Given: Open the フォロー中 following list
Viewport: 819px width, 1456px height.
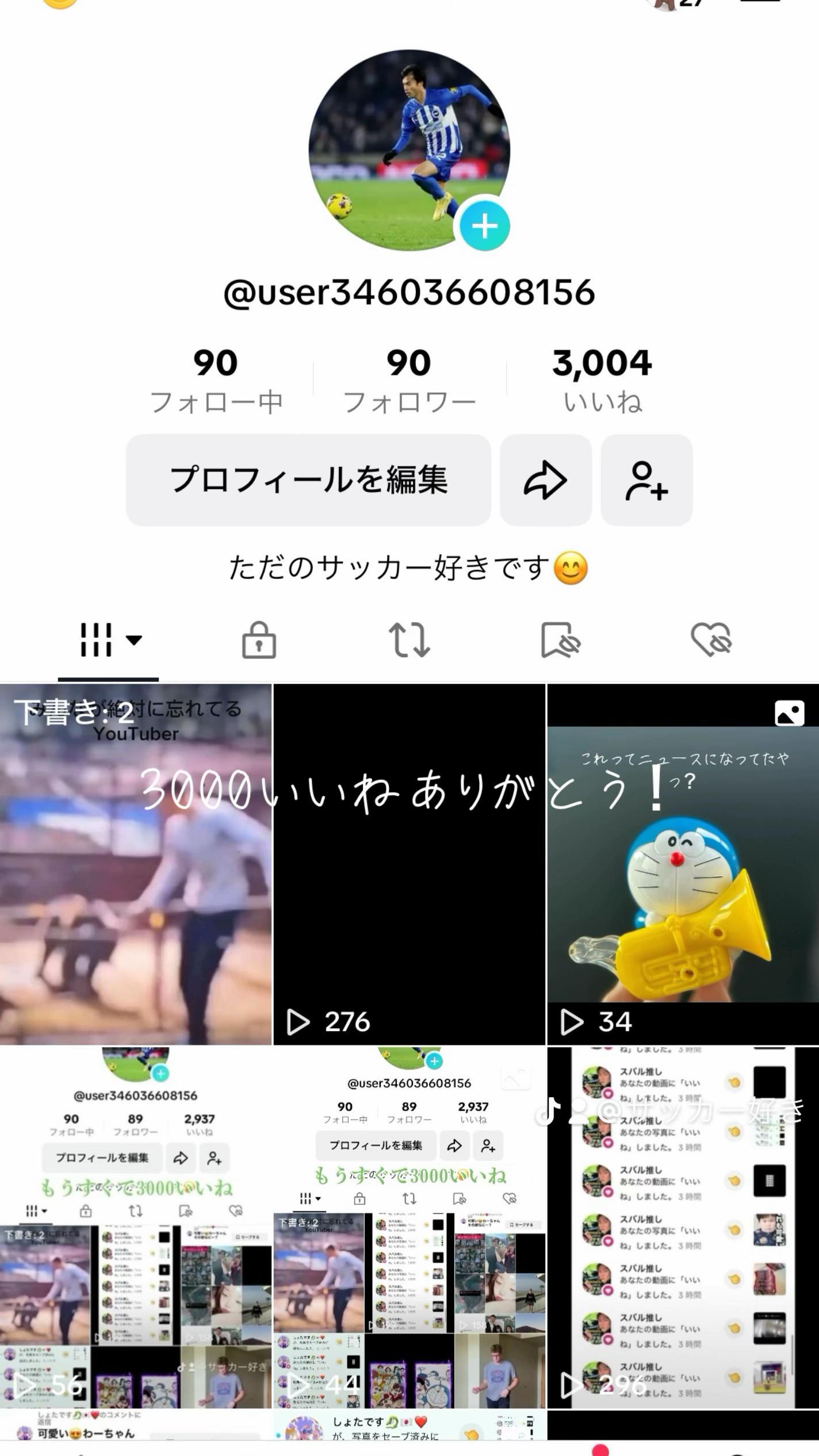Looking at the screenshot, I should [x=216, y=380].
